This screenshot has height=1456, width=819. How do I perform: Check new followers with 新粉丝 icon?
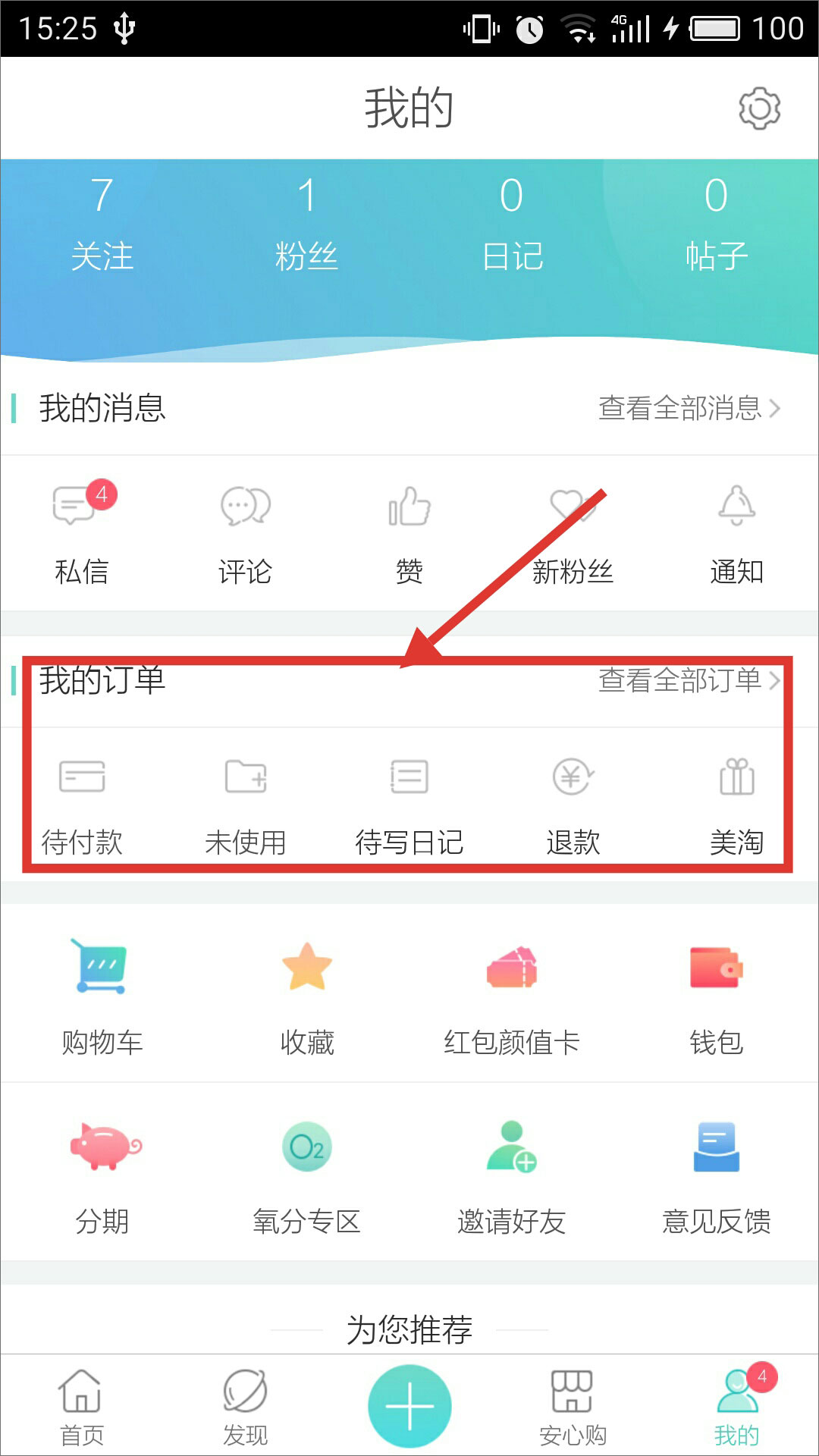click(573, 531)
